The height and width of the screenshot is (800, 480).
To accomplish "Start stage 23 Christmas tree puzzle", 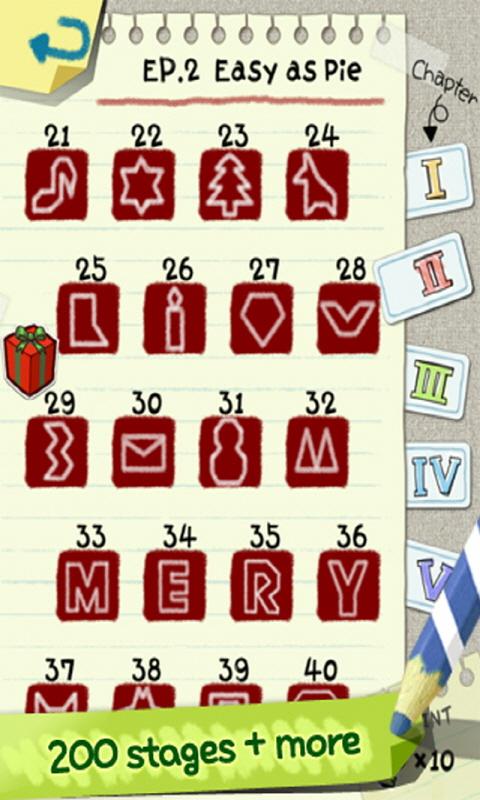I will click(x=230, y=185).
